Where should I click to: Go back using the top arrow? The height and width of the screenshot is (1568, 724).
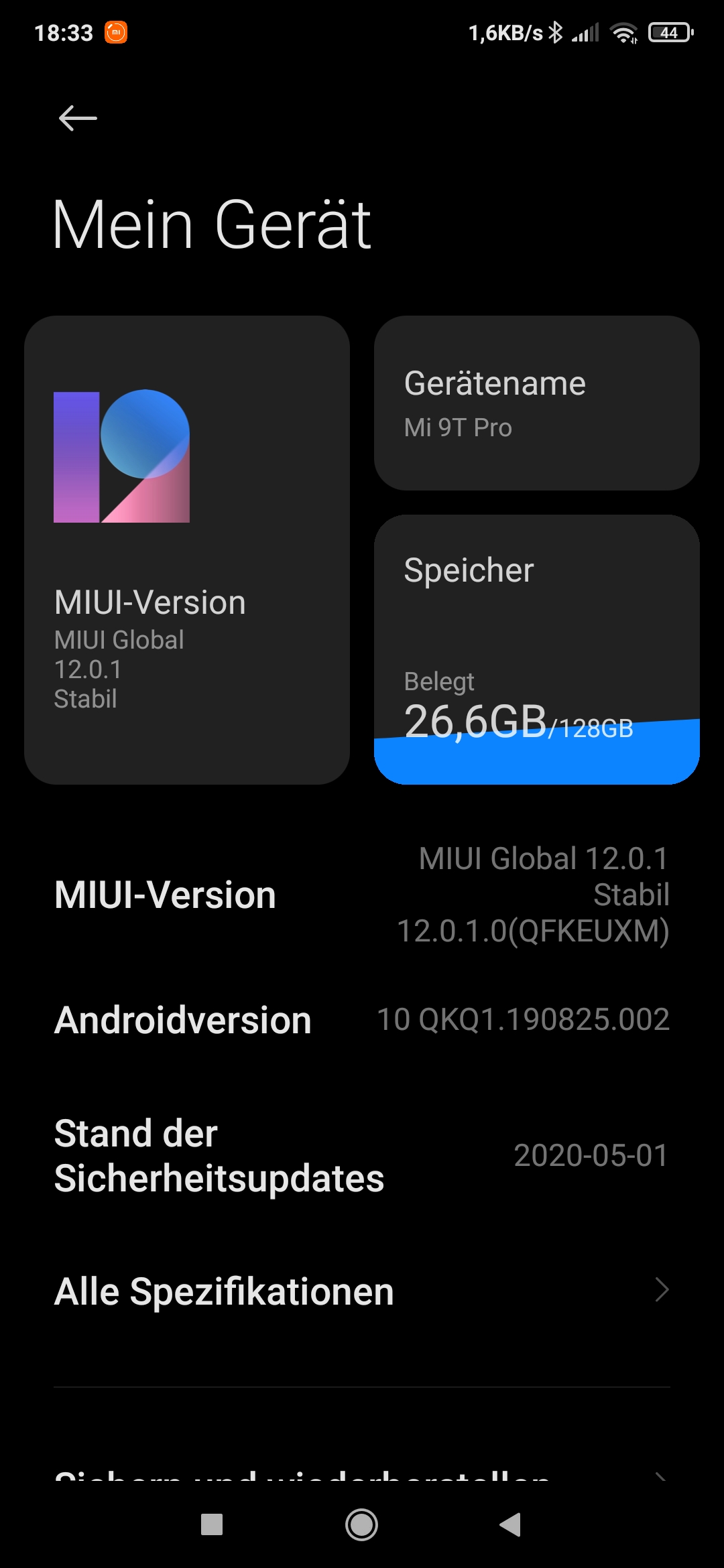point(78,119)
